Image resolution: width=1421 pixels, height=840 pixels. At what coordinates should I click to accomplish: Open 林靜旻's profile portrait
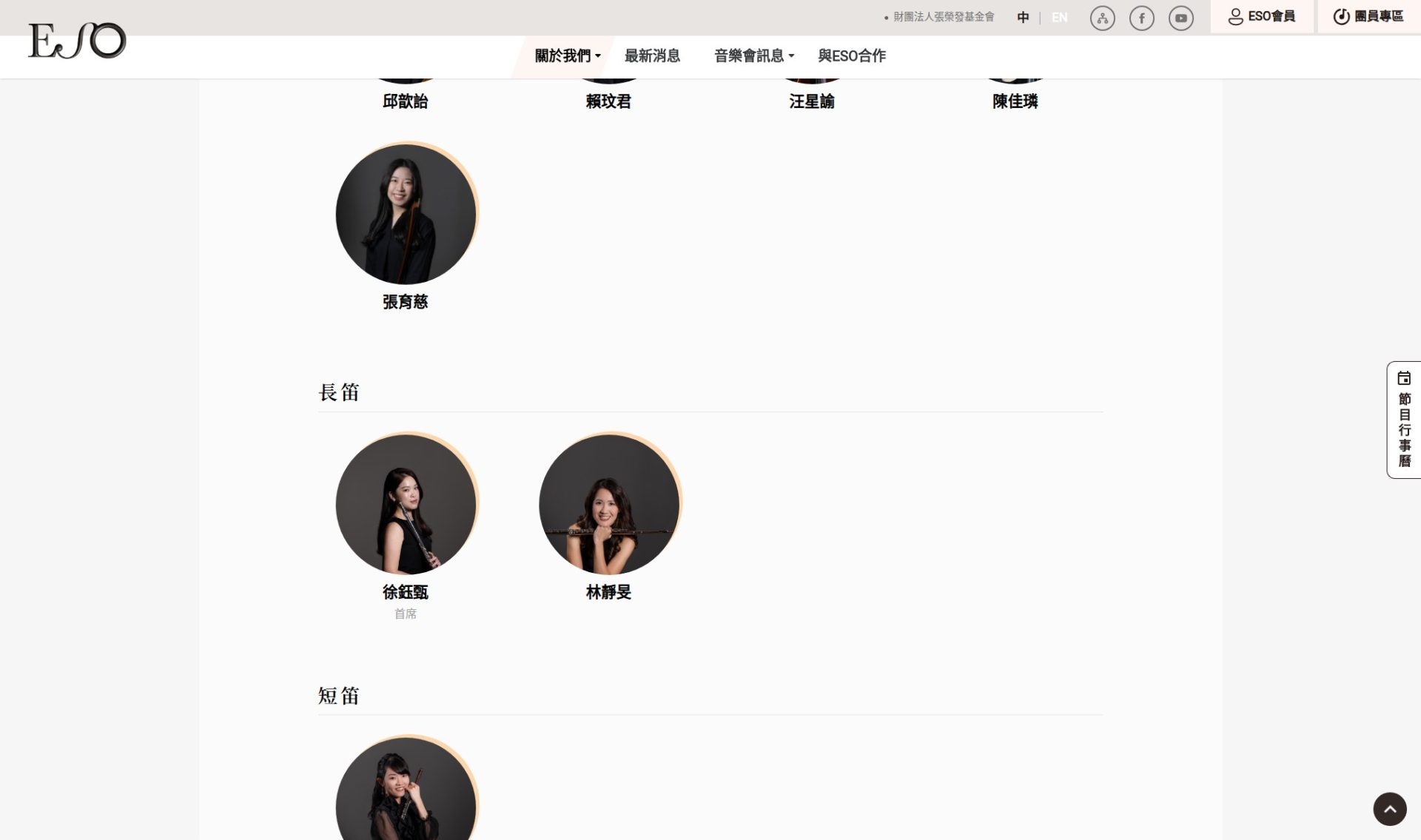pyautogui.click(x=609, y=504)
